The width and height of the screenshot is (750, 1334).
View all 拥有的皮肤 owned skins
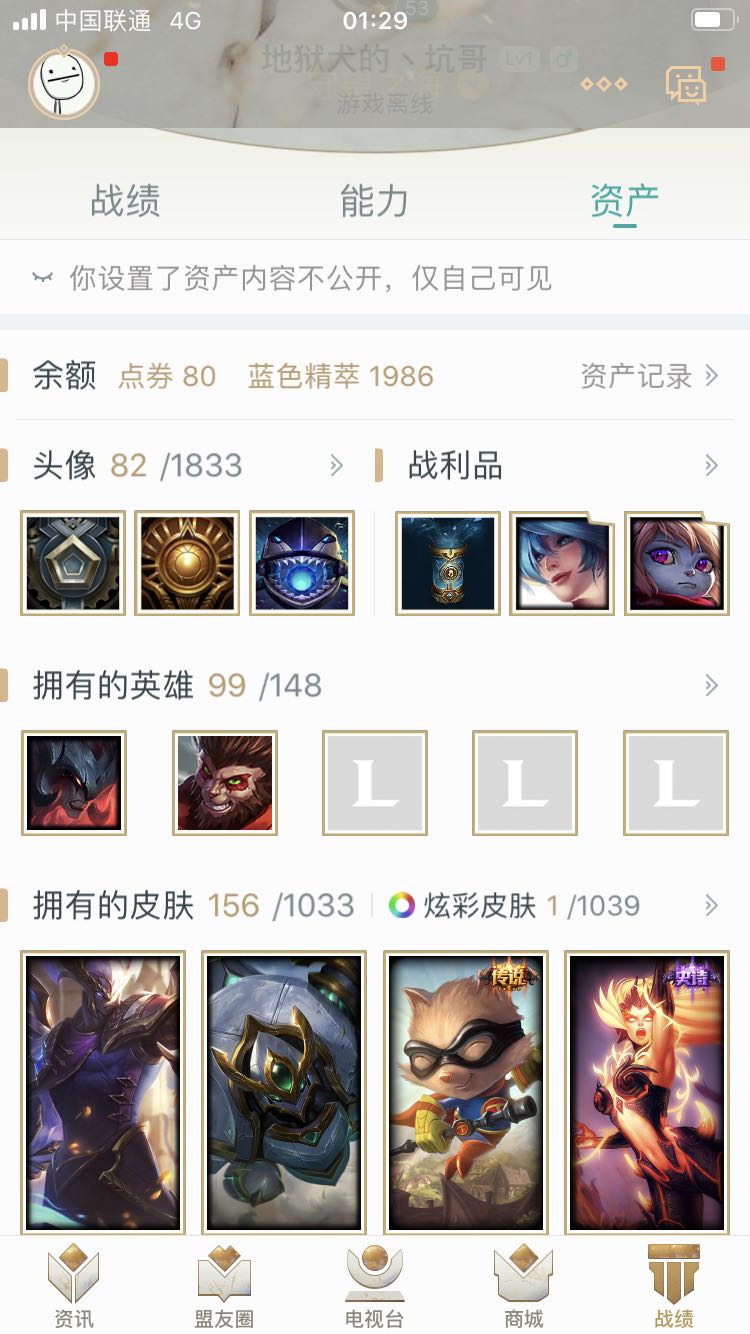coord(711,906)
